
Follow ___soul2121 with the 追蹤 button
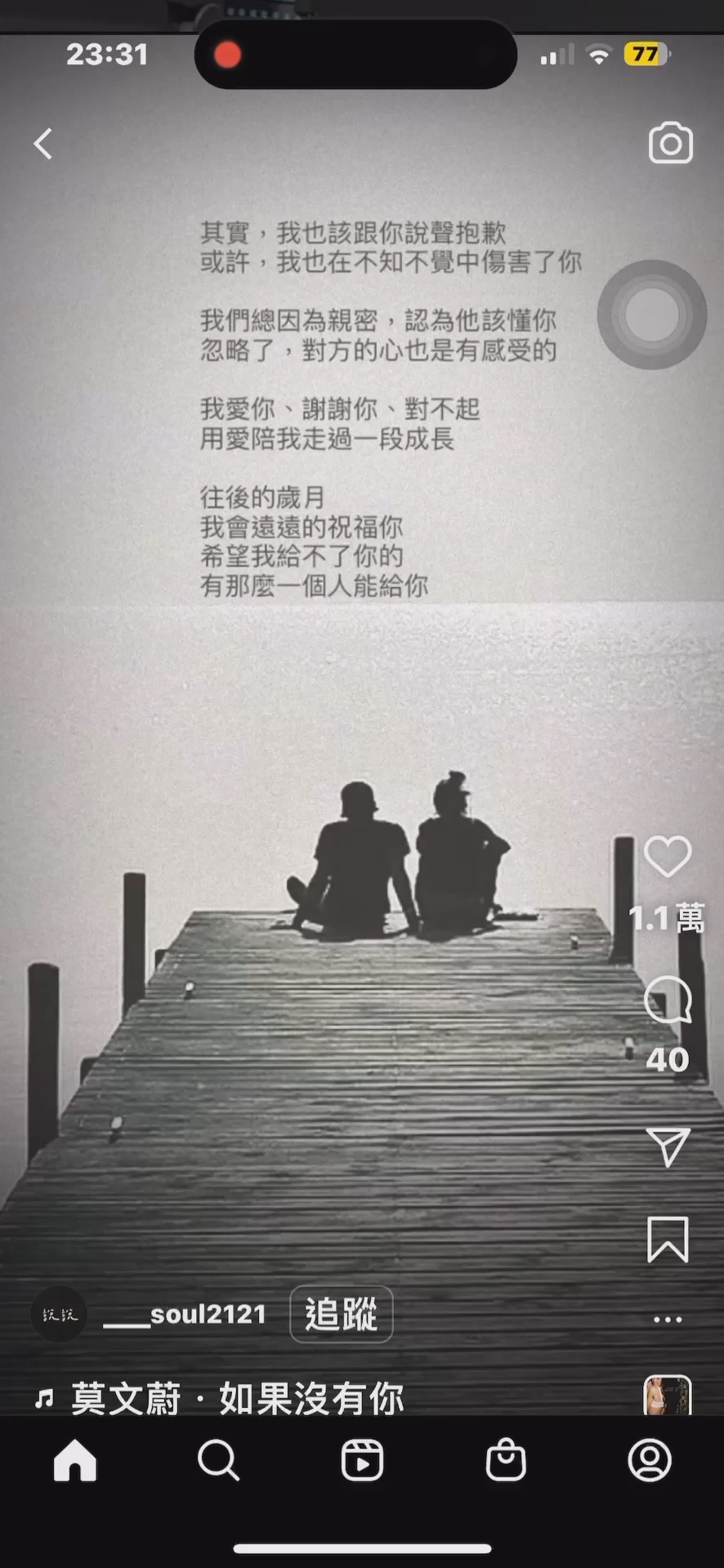[341, 1314]
